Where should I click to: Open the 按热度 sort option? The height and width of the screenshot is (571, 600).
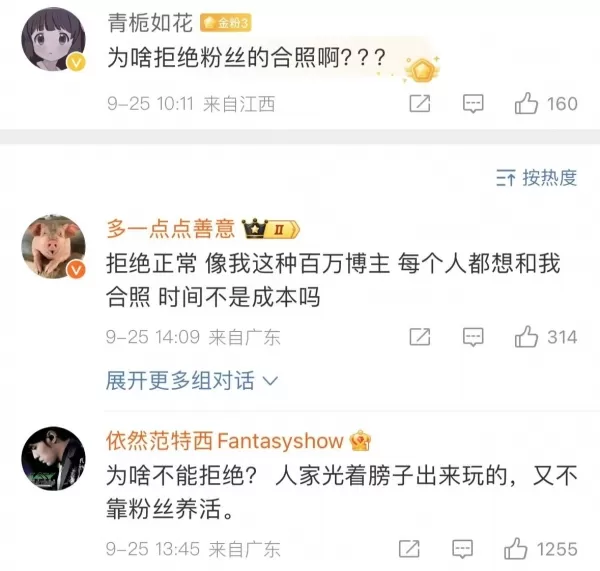pos(537,177)
